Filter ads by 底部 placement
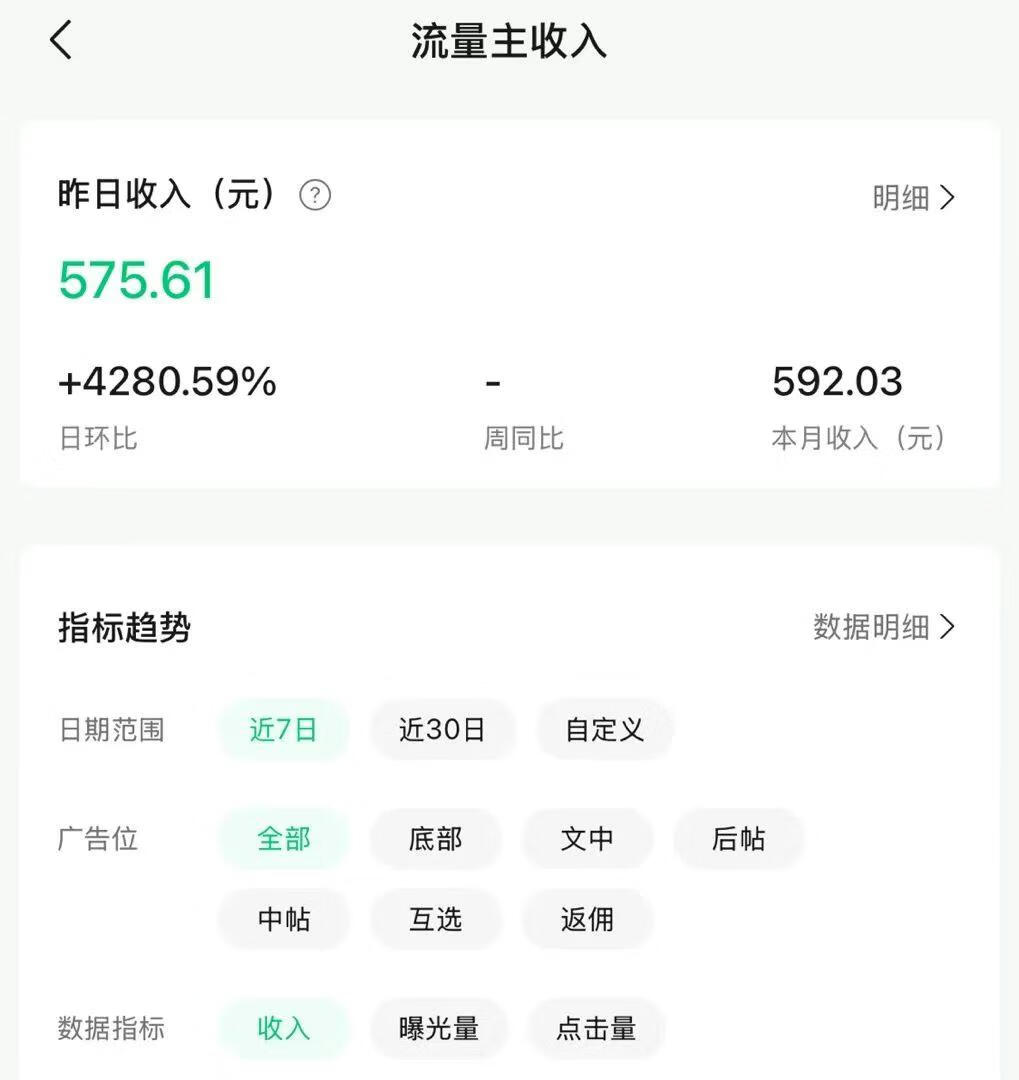1019x1080 pixels. click(436, 840)
